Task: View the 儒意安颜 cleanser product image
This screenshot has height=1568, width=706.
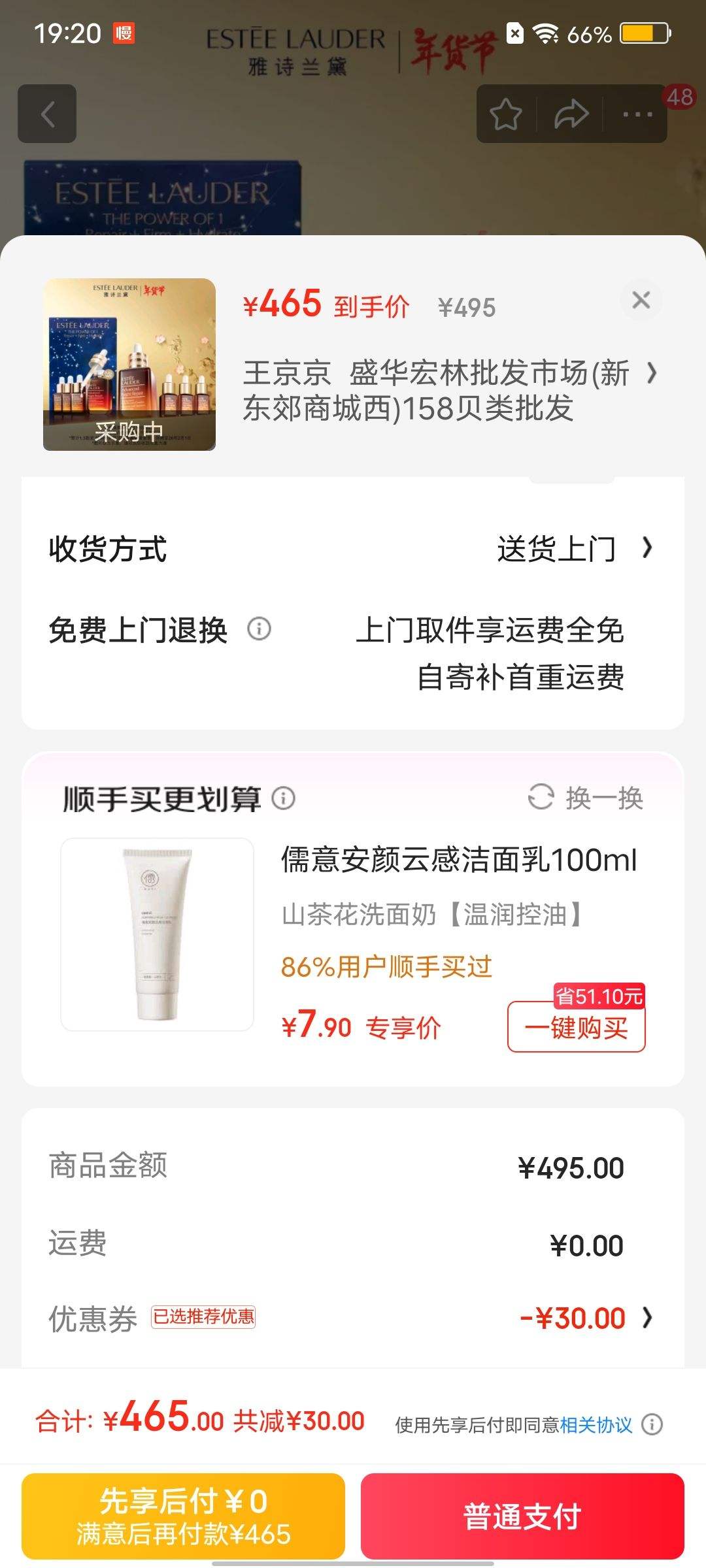Action: point(157,934)
